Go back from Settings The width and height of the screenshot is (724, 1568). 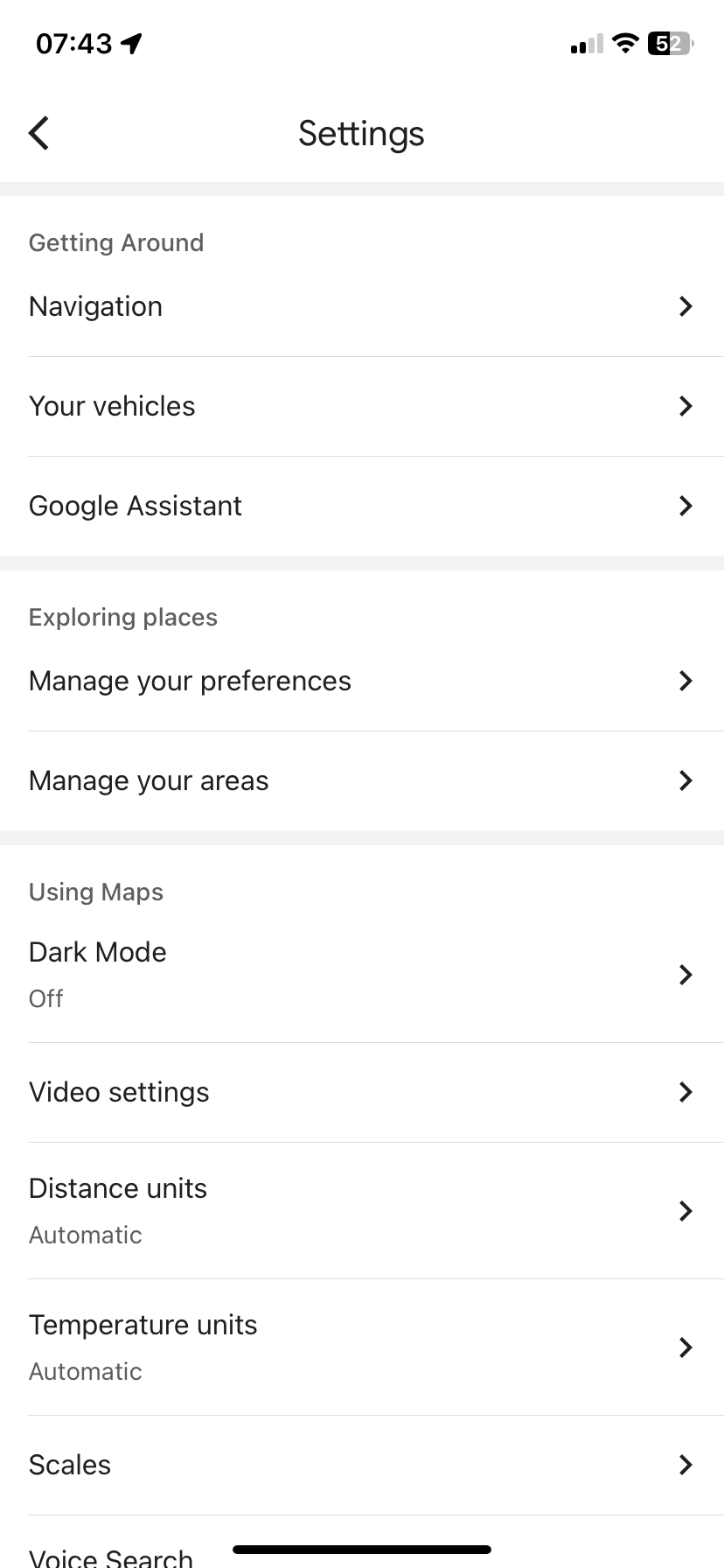pos(39,134)
